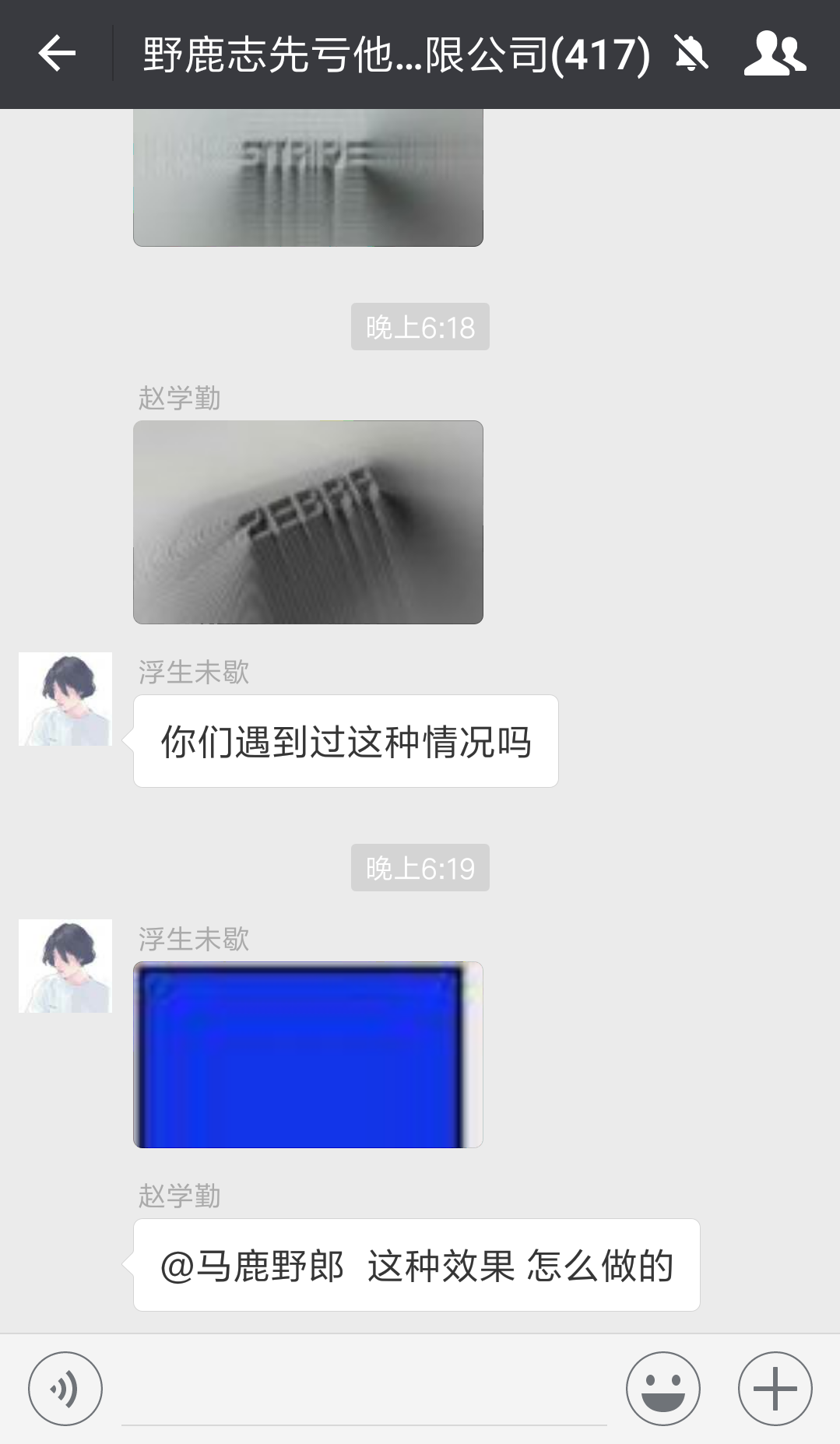View 浮生未歇's avatar beside the text message

pyautogui.click(x=65, y=699)
